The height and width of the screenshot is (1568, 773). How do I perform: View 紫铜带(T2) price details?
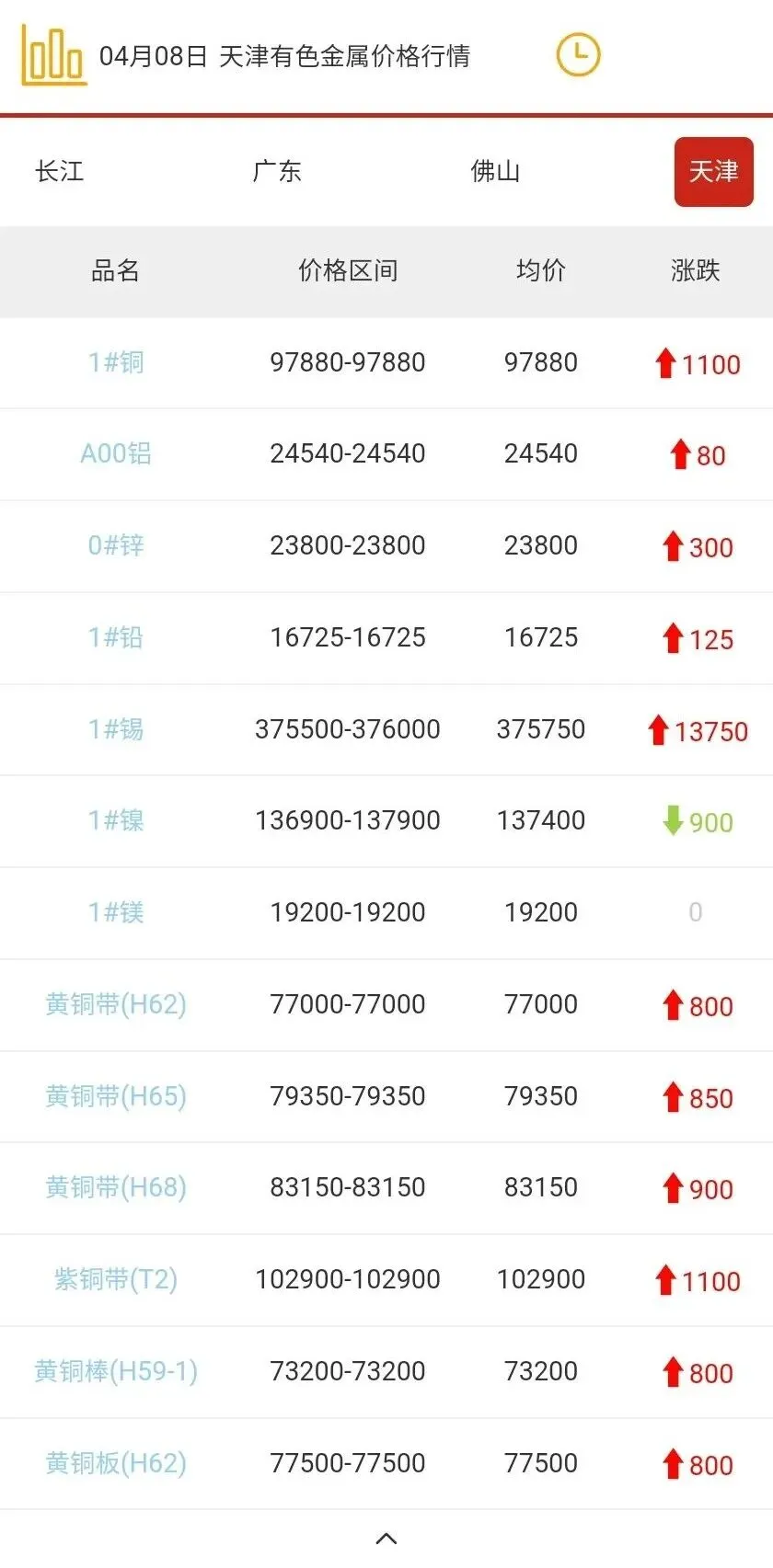click(116, 1279)
